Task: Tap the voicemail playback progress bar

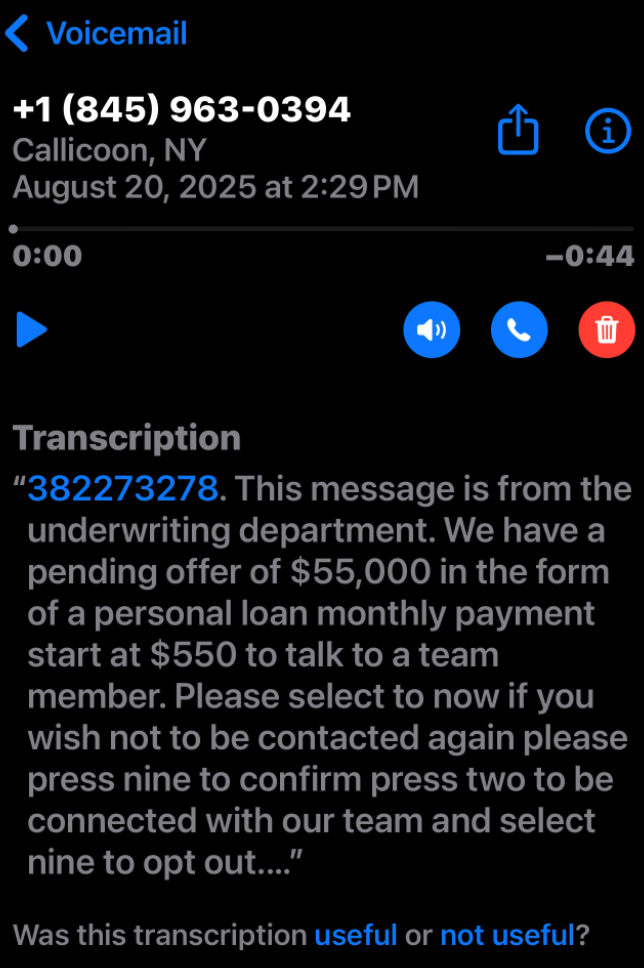Action: (322, 229)
